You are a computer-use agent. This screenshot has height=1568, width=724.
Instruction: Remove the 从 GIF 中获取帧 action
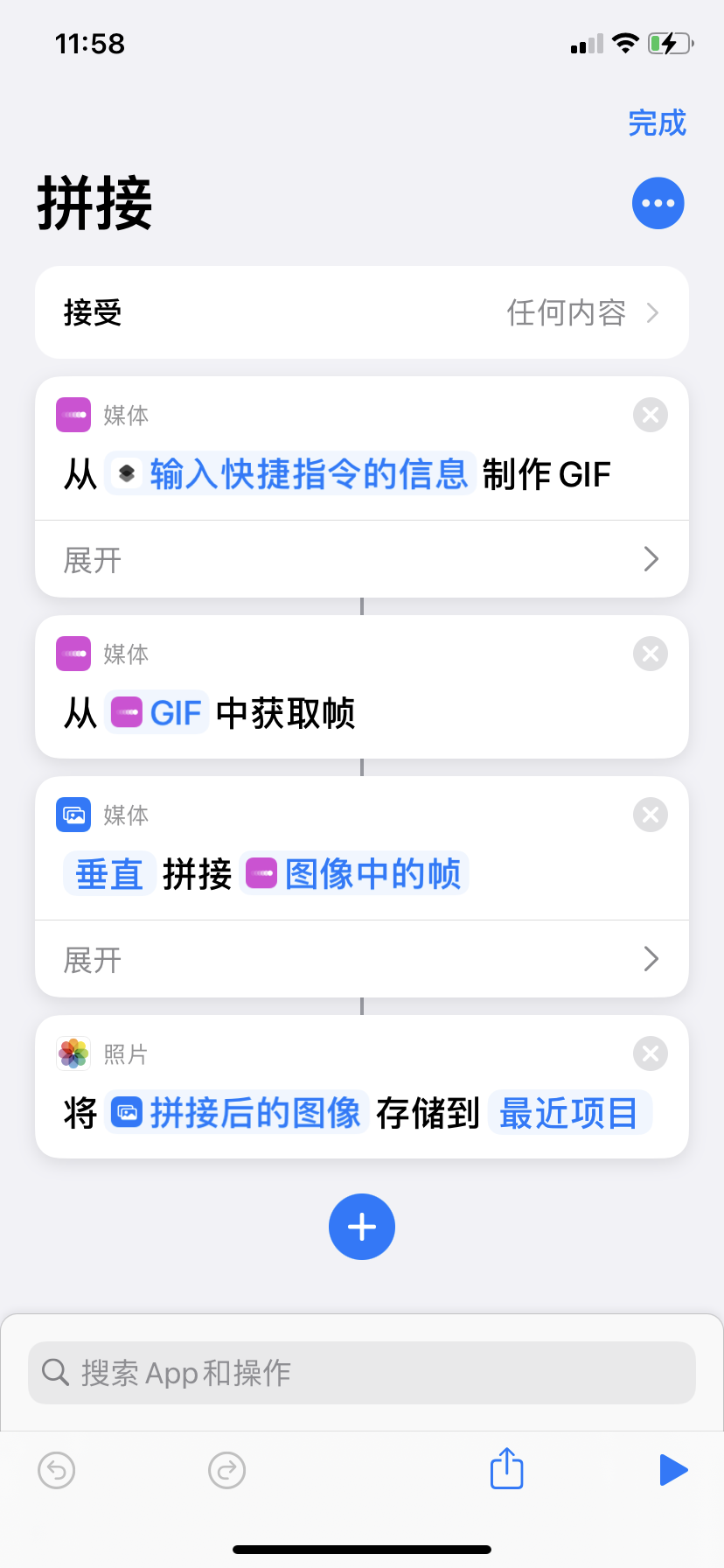click(x=650, y=654)
